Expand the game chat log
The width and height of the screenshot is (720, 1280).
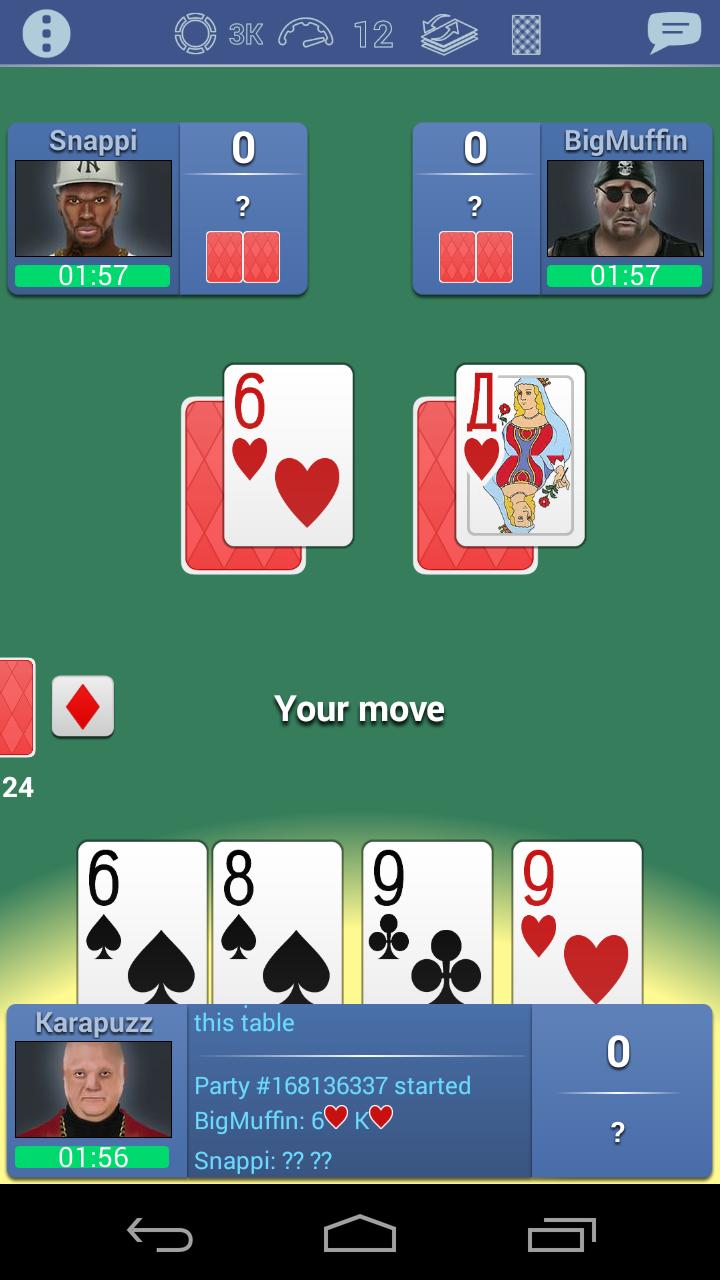click(x=360, y=1090)
